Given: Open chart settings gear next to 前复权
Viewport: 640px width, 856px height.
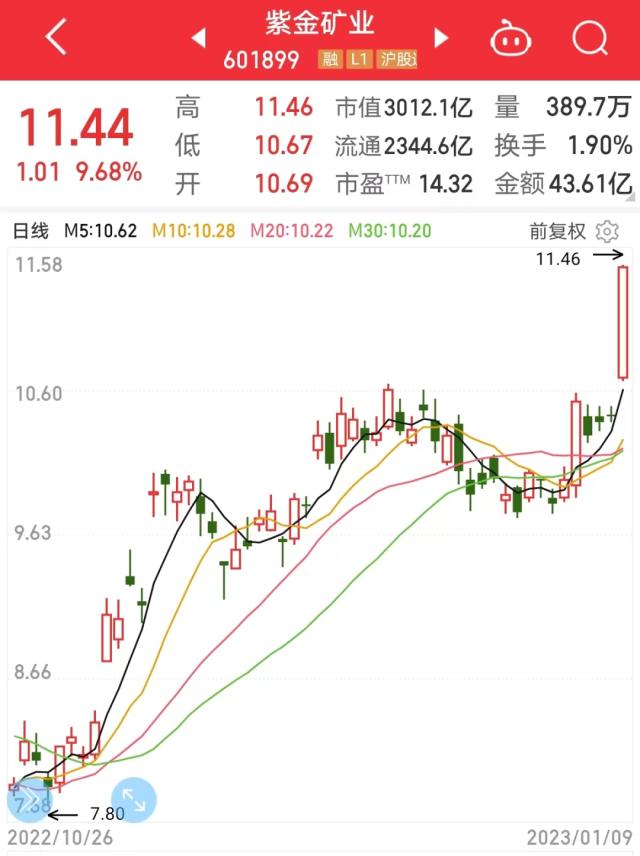Looking at the screenshot, I should pos(607,232).
